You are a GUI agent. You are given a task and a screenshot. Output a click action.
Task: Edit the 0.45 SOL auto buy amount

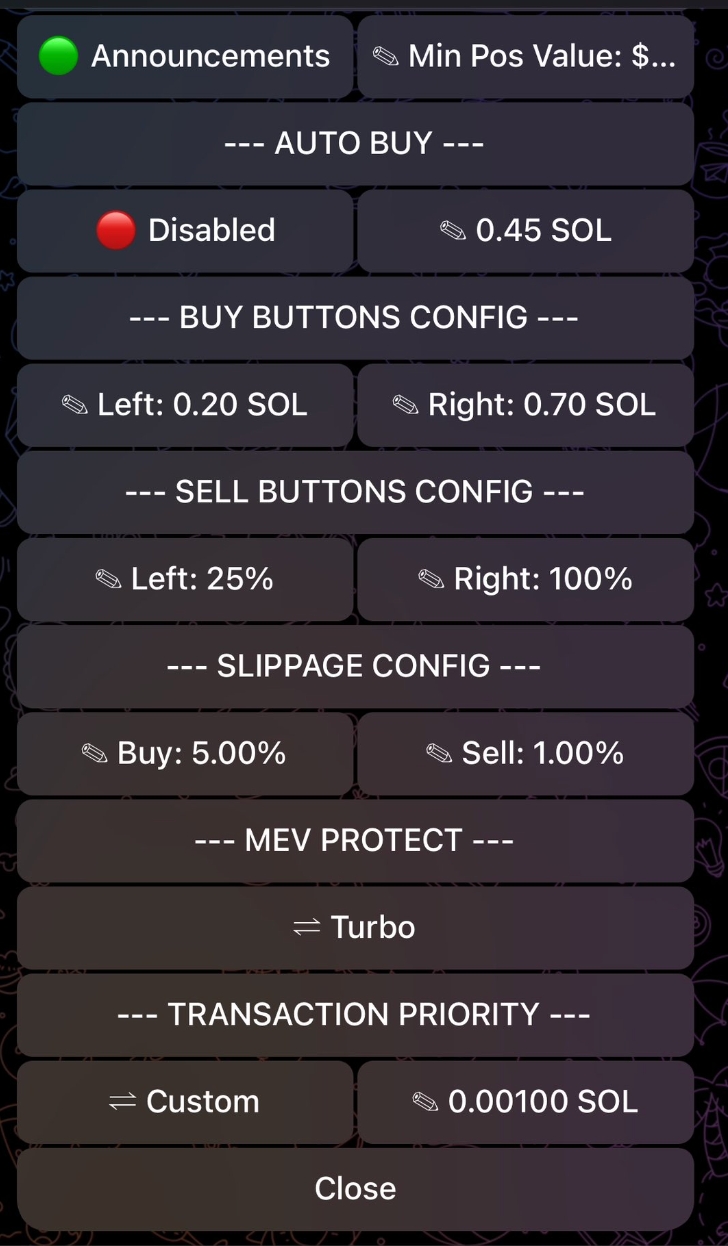tap(525, 231)
